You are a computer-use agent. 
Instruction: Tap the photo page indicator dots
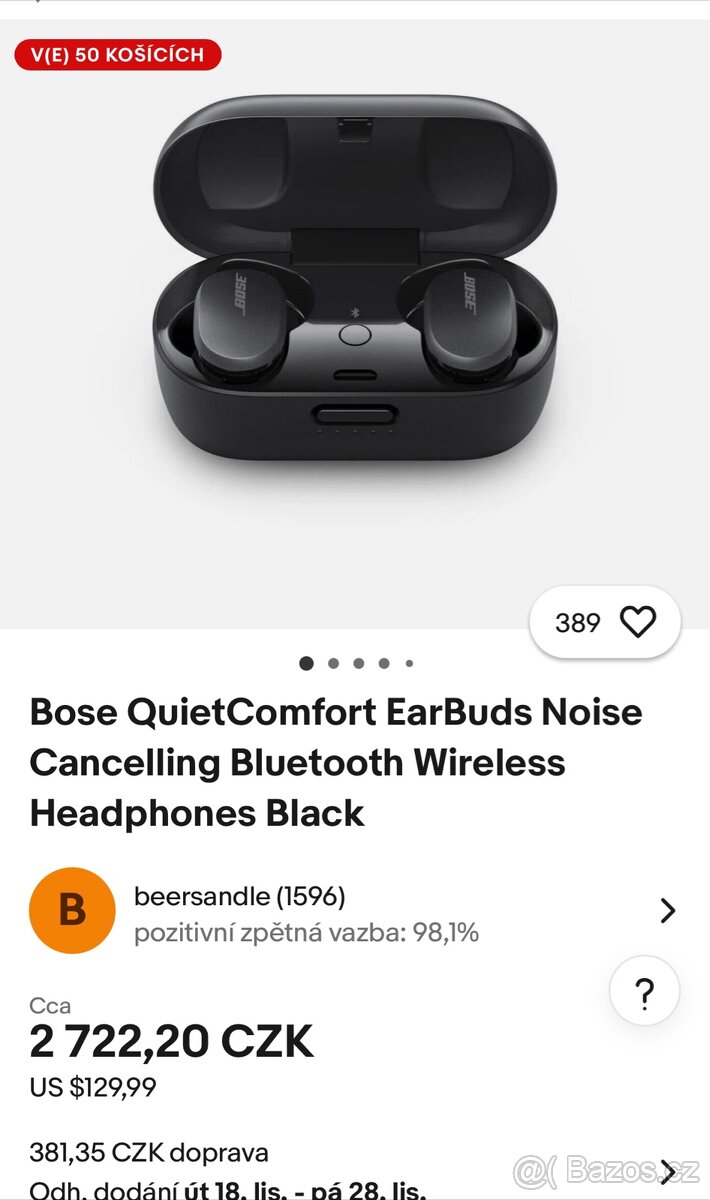click(356, 663)
